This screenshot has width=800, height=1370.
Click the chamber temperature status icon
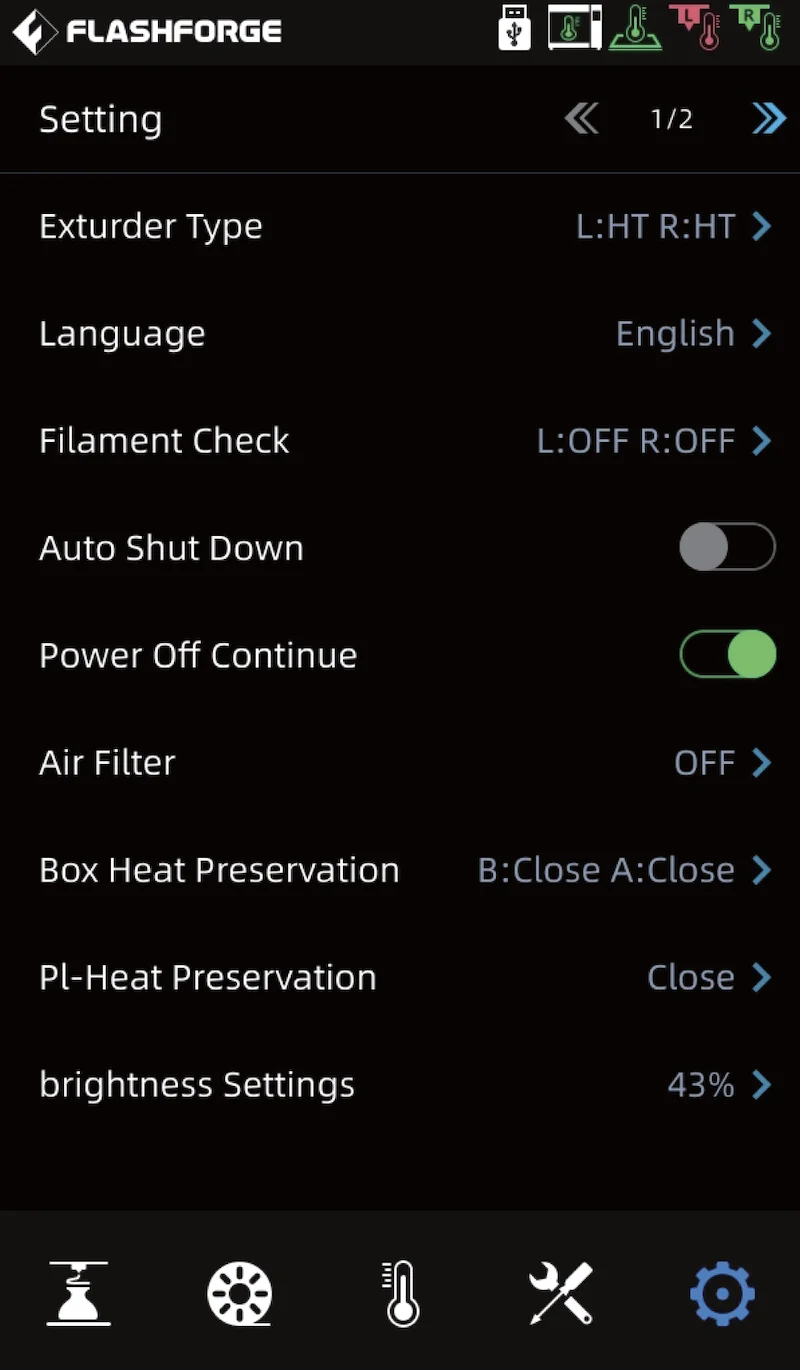pyautogui.click(x=574, y=29)
